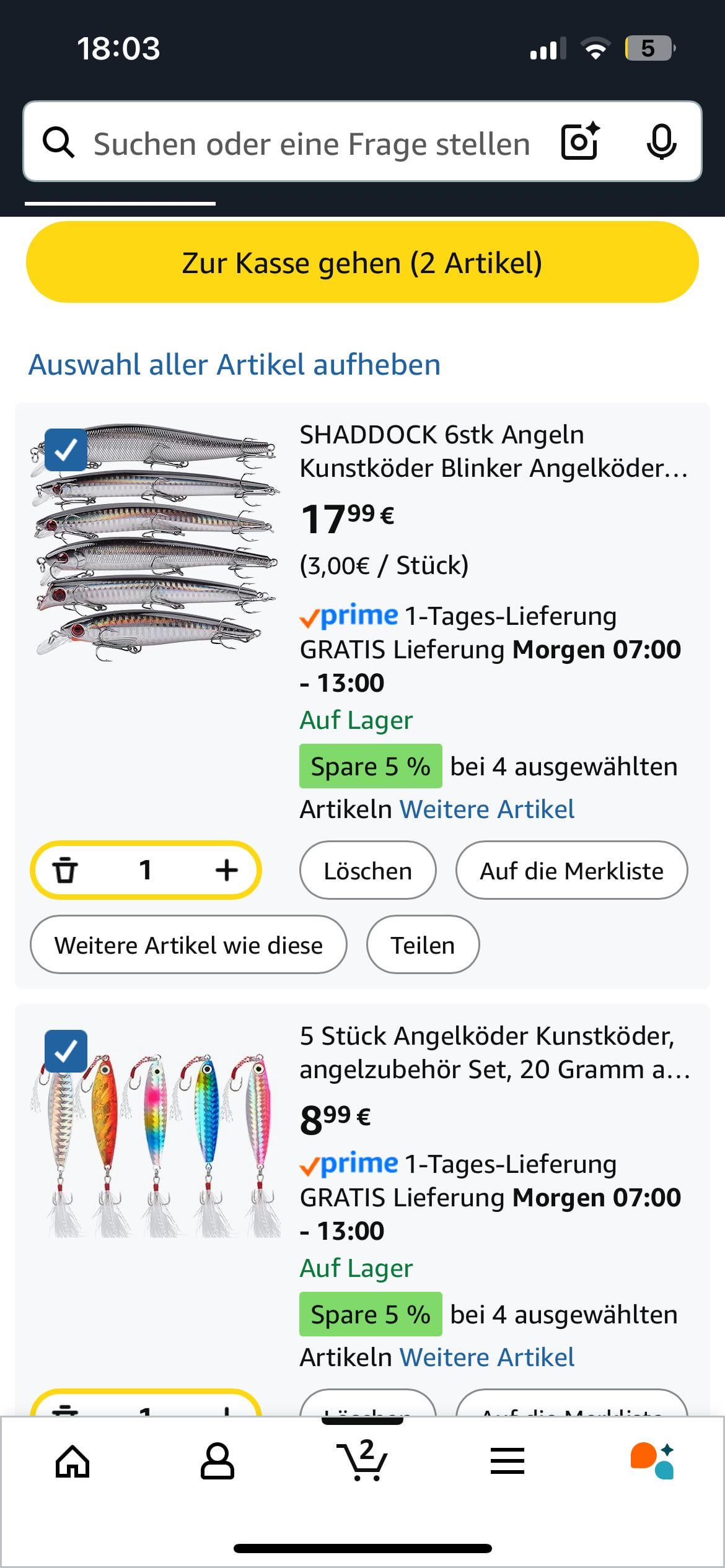Open the SHADDOCK 6stk Angeln product
This screenshot has height=1568, width=725.
click(x=493, y=451)
